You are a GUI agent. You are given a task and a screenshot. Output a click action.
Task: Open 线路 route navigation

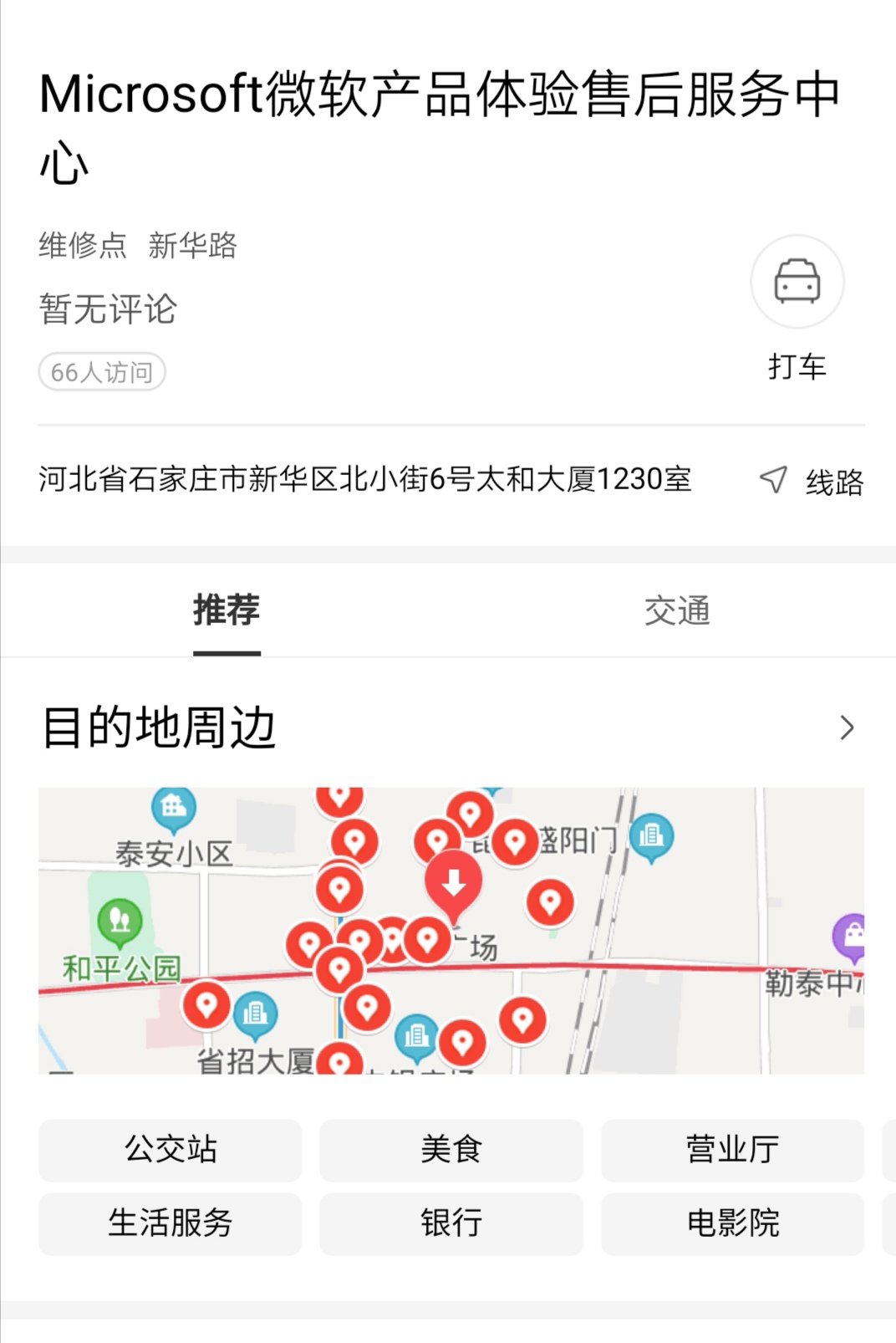click(812, 481)
